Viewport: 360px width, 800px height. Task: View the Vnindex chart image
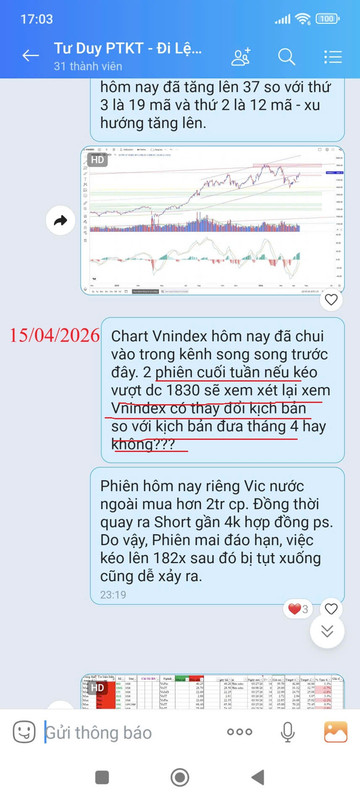(x=212, y=220)
